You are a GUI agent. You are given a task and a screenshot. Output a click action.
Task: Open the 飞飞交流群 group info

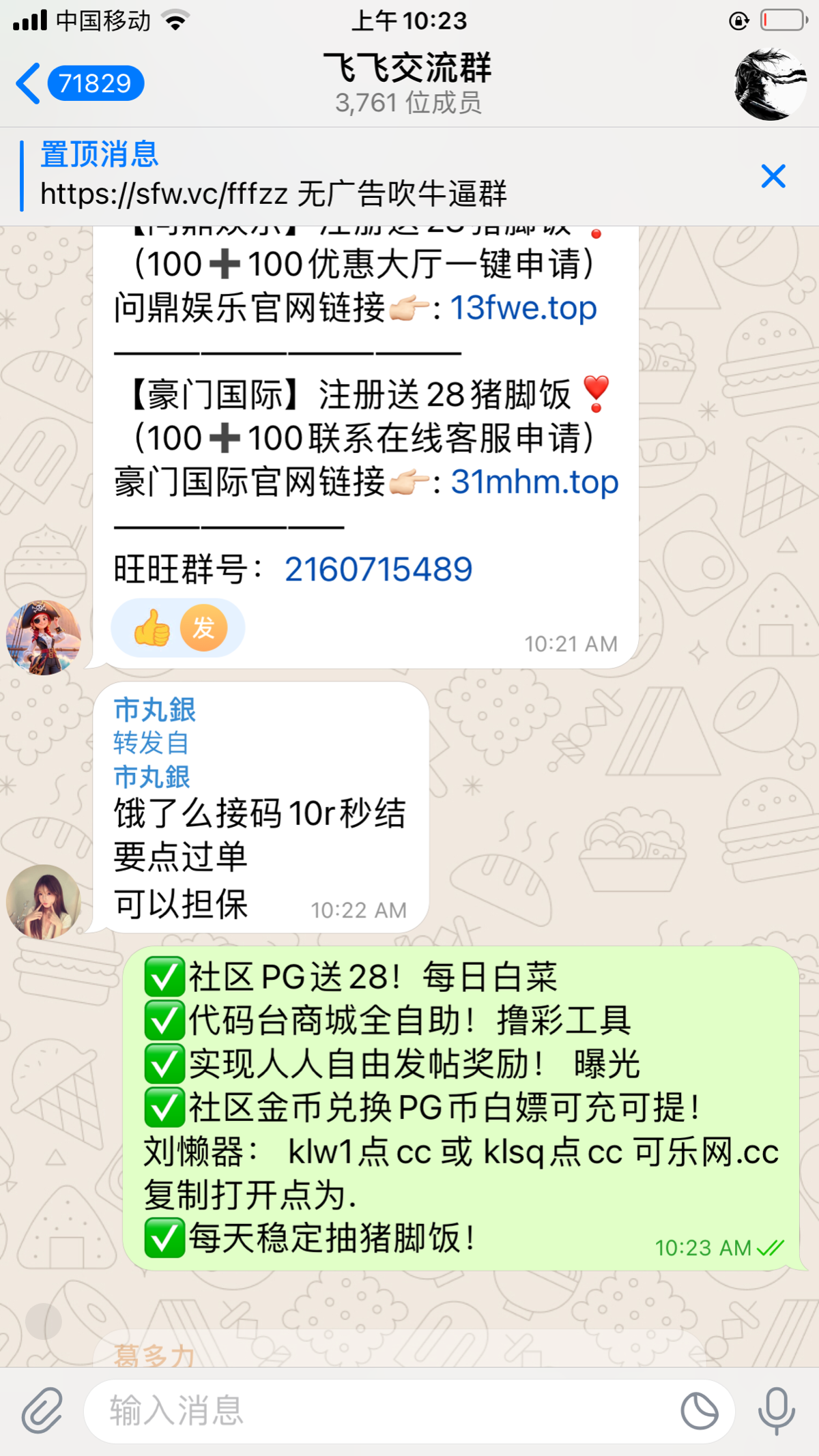pos(407,83)
